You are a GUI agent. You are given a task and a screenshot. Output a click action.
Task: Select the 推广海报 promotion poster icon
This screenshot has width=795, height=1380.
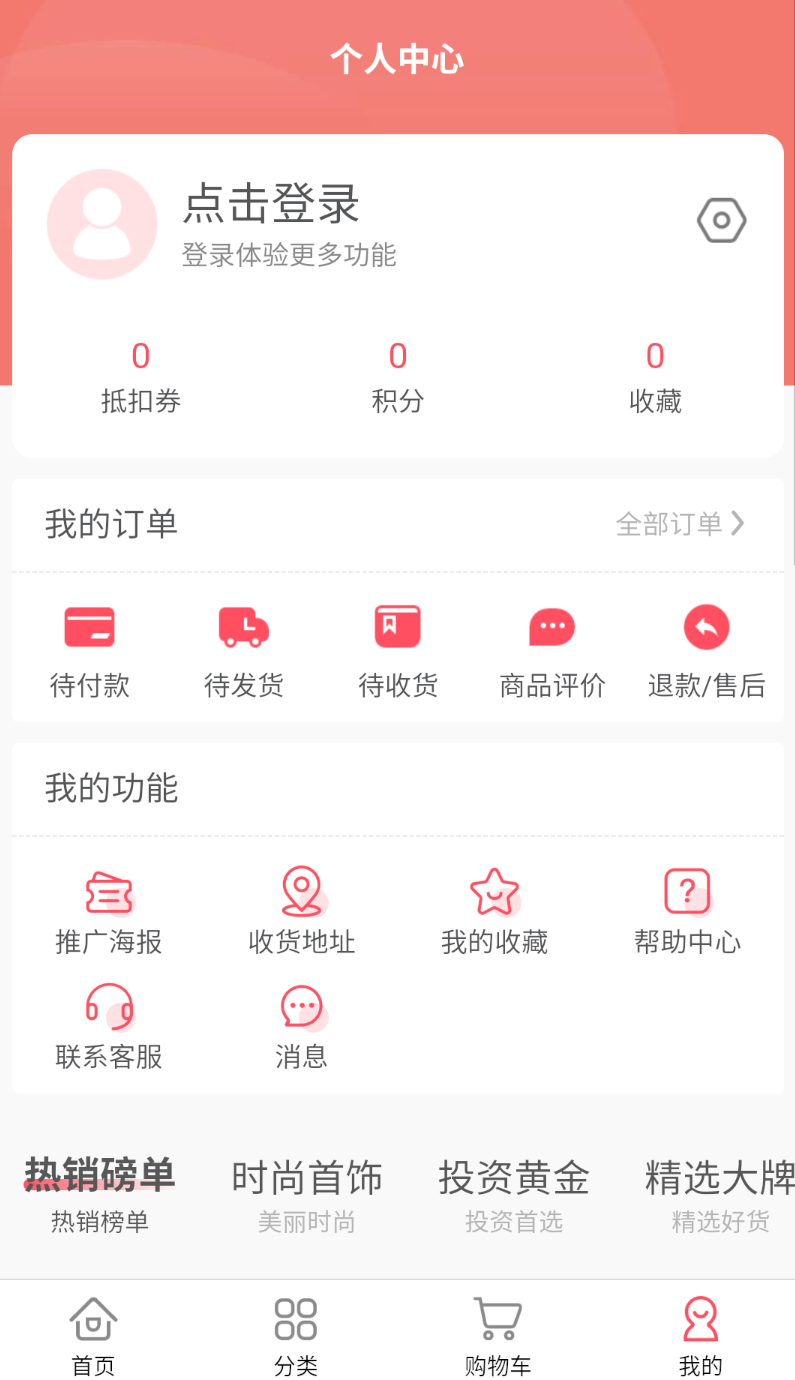click(107, 893)
